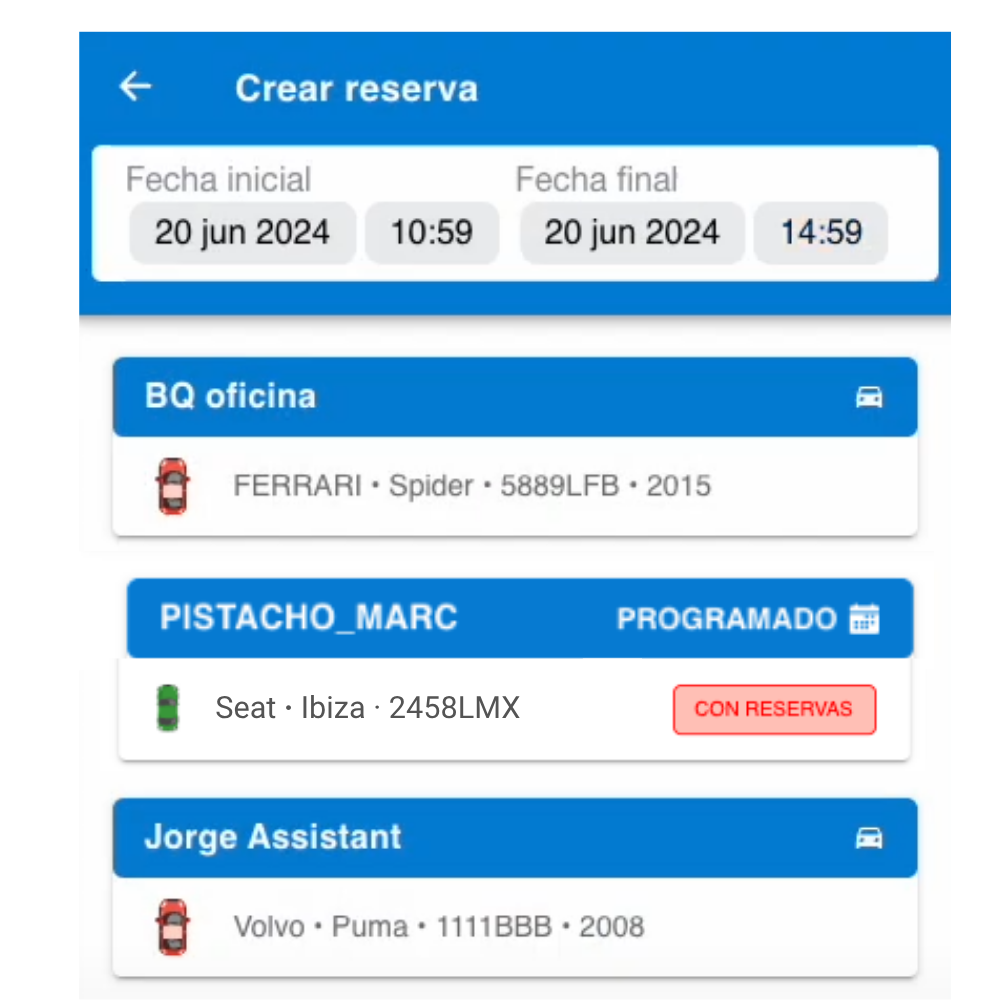Change the end time 14:59

pyautogui.click(x=821, y=233)
